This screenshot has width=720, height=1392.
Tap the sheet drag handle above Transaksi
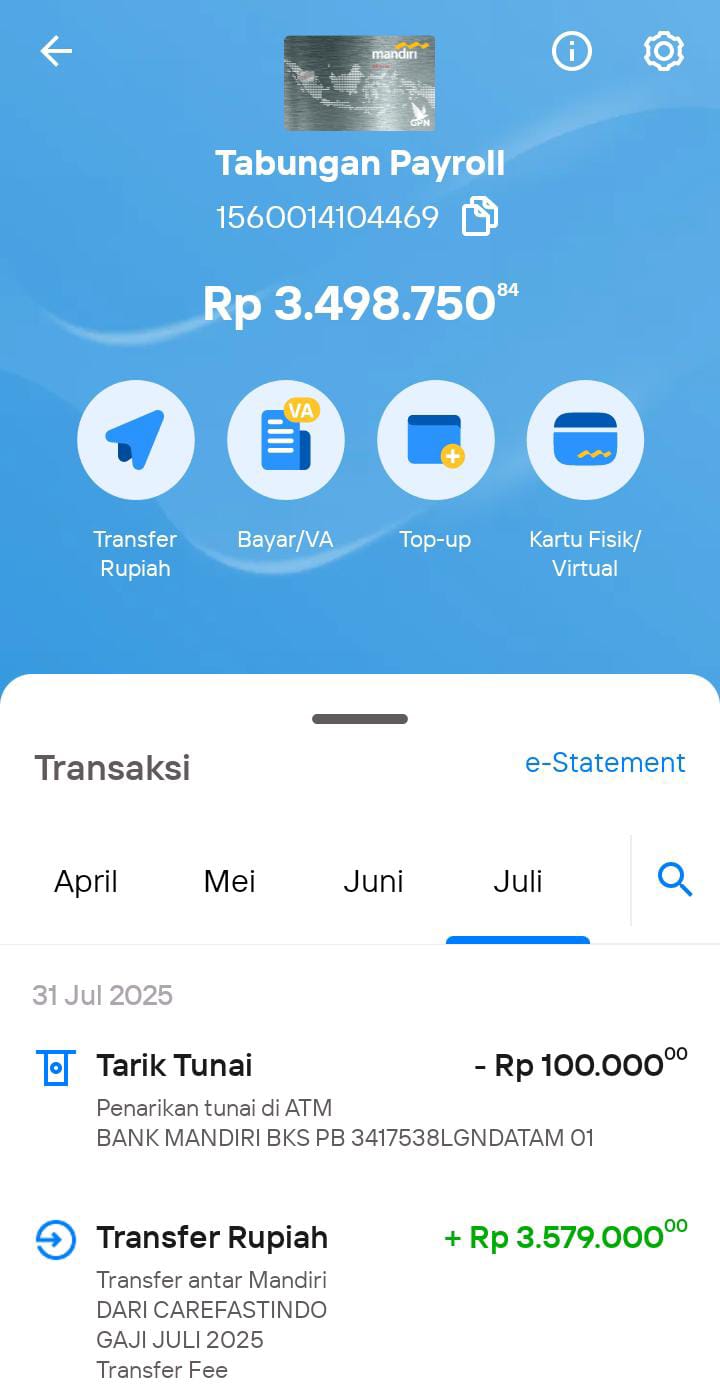360,719
